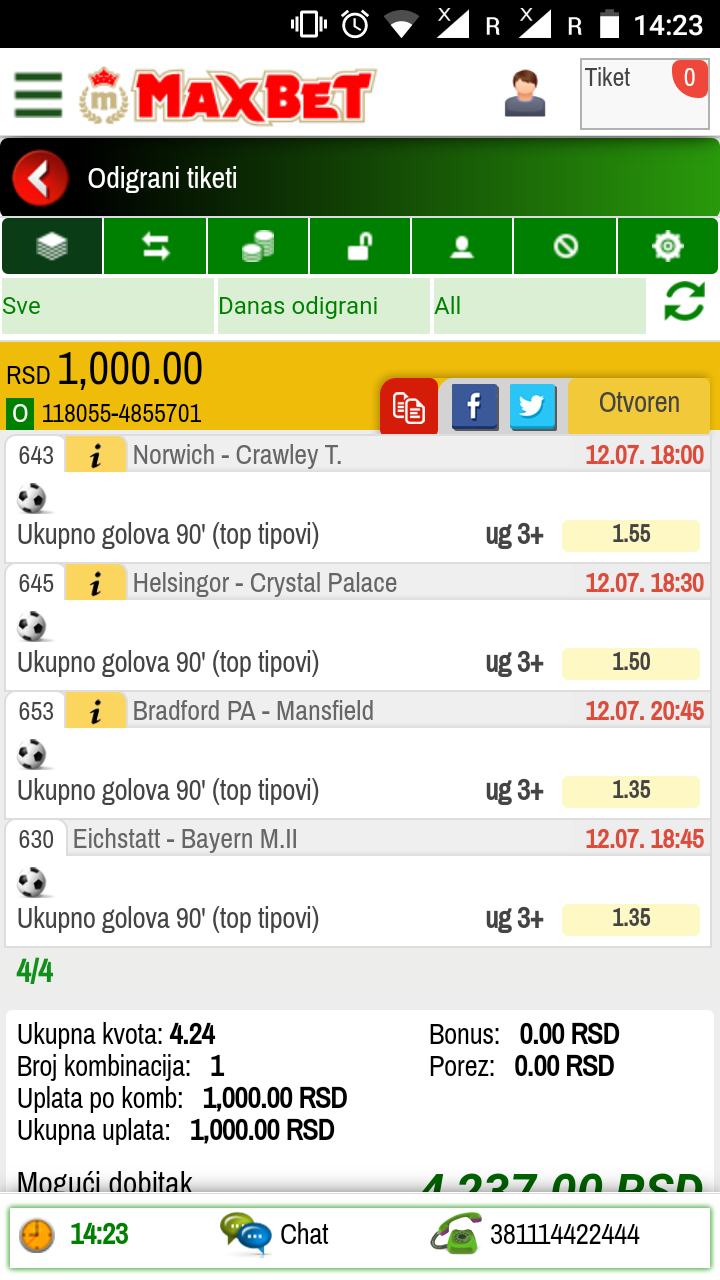Select the transactions arrows toolbar icon
The height and width of the screenshot is (1280, 720).
pos(156,246)
